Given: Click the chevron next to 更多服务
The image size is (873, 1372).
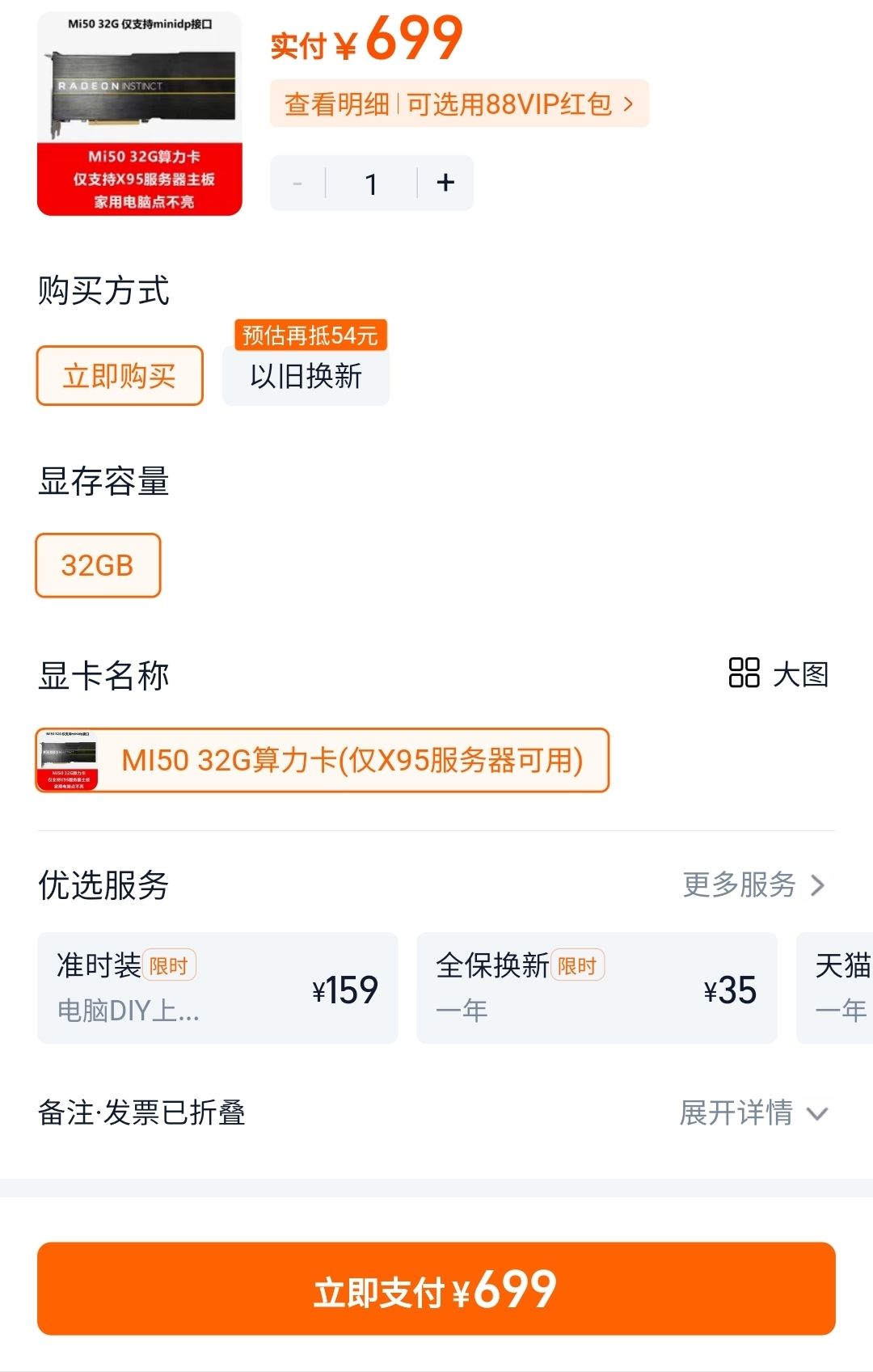Looking at the screenshot, I should point(819,885).
